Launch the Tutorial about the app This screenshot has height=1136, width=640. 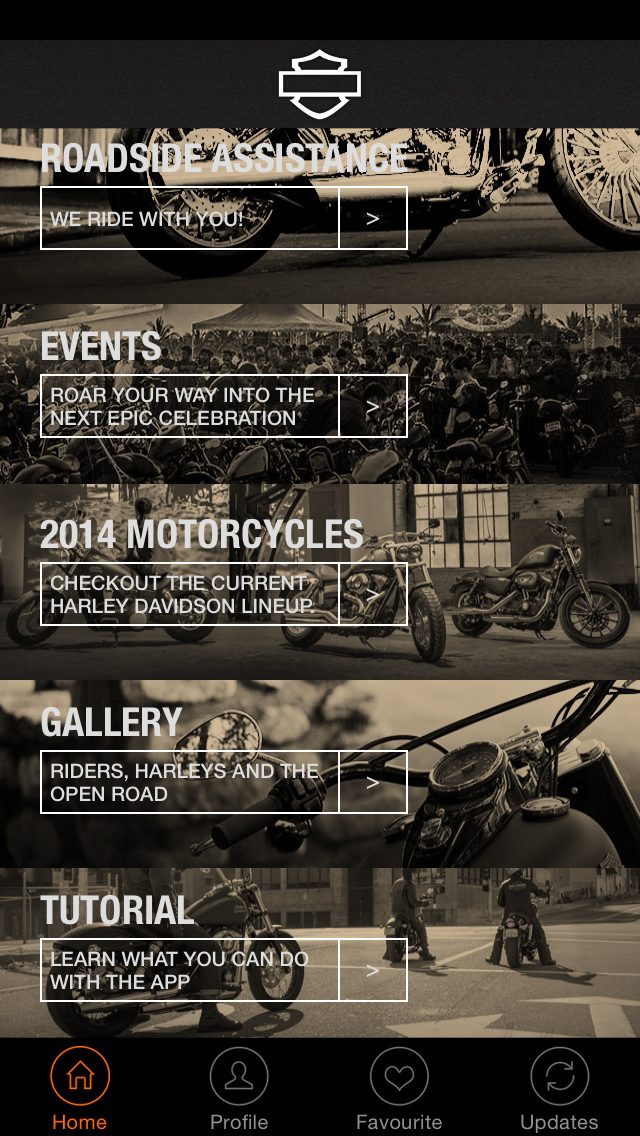[223, 970]
